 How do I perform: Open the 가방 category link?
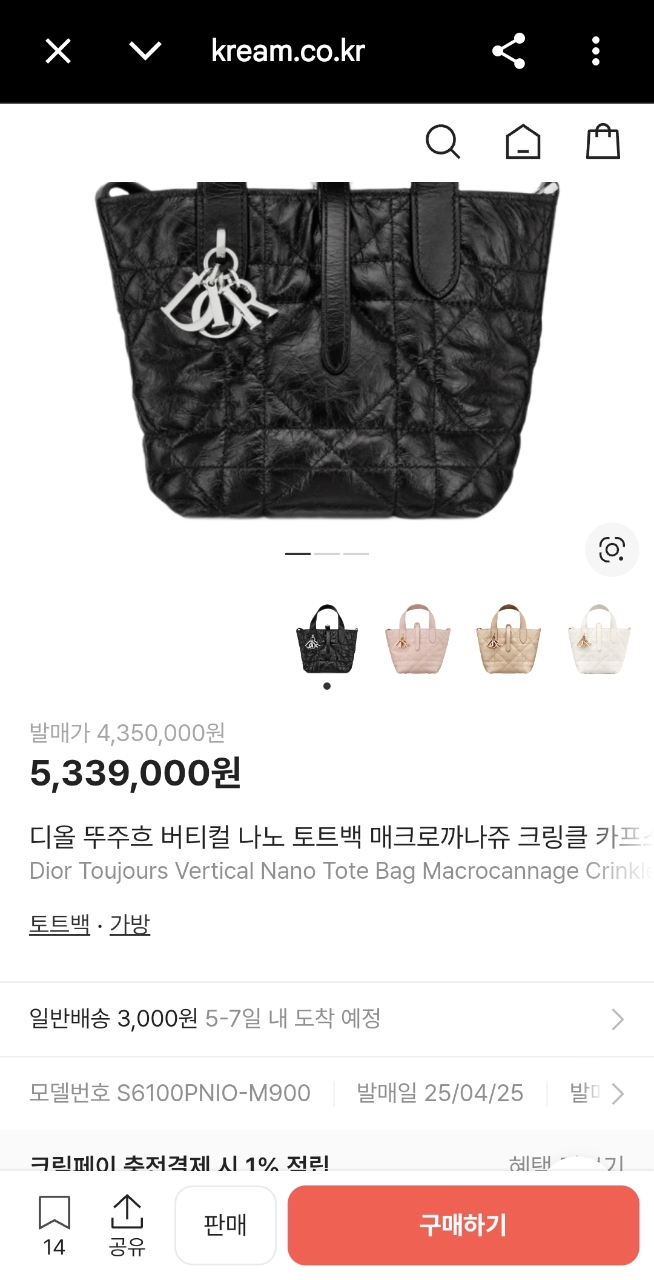[129, 924]
